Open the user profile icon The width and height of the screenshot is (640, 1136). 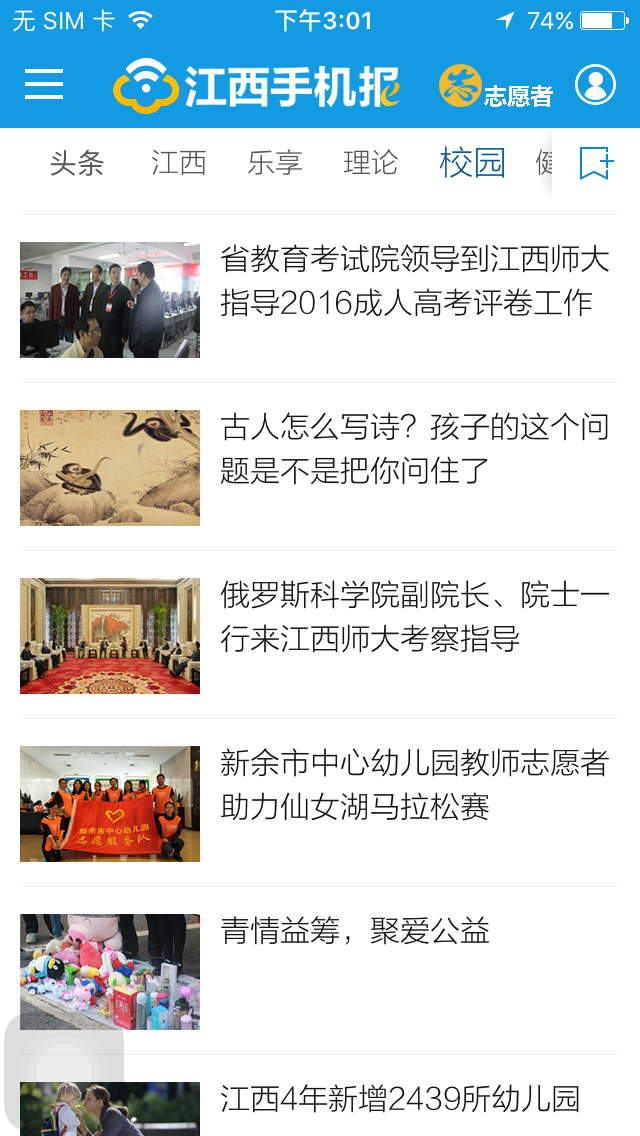coord(595,85)
